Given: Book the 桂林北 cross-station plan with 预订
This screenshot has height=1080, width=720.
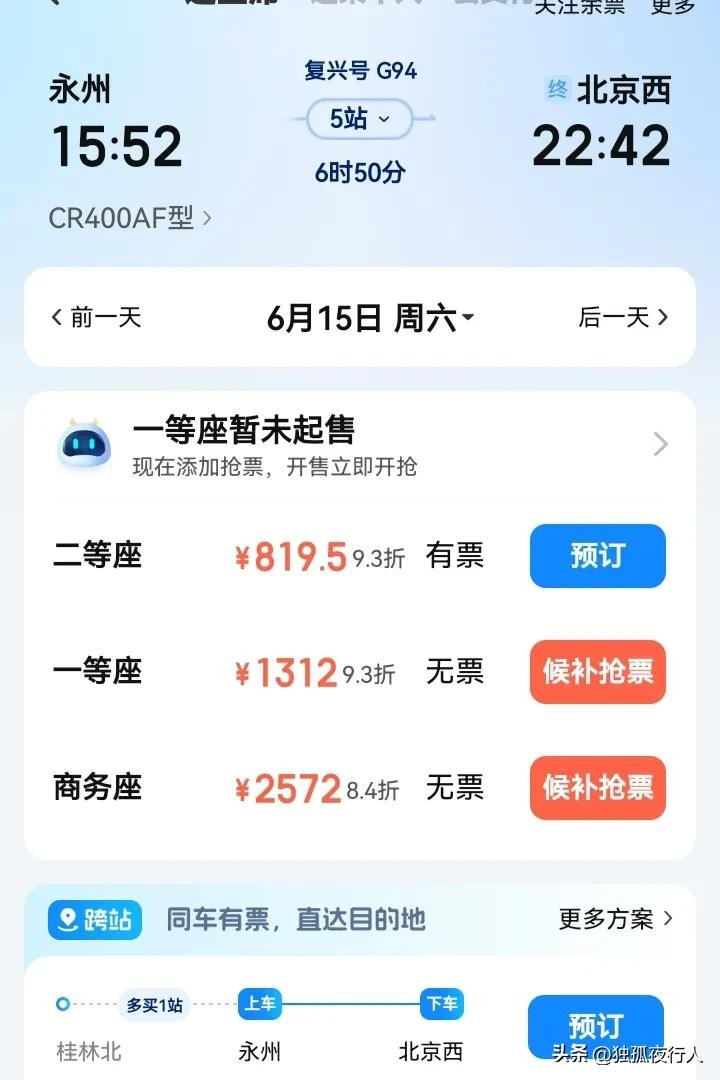Looking at the screenshot, I should tap(595, 1026).
